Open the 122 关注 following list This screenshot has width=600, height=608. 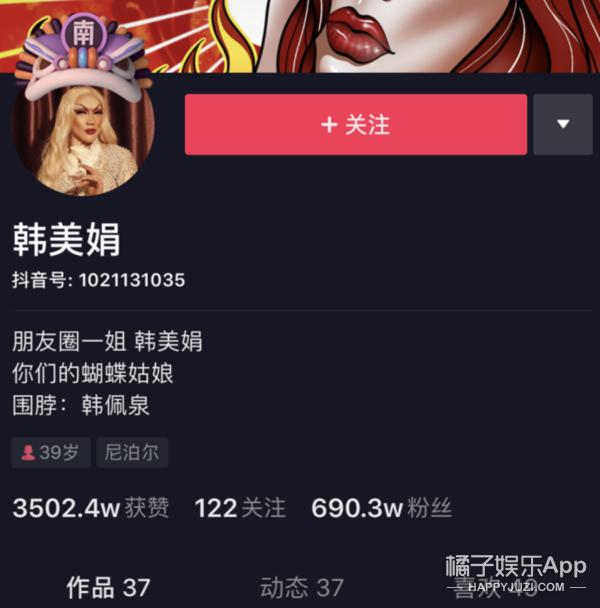(x=239, y=508)
